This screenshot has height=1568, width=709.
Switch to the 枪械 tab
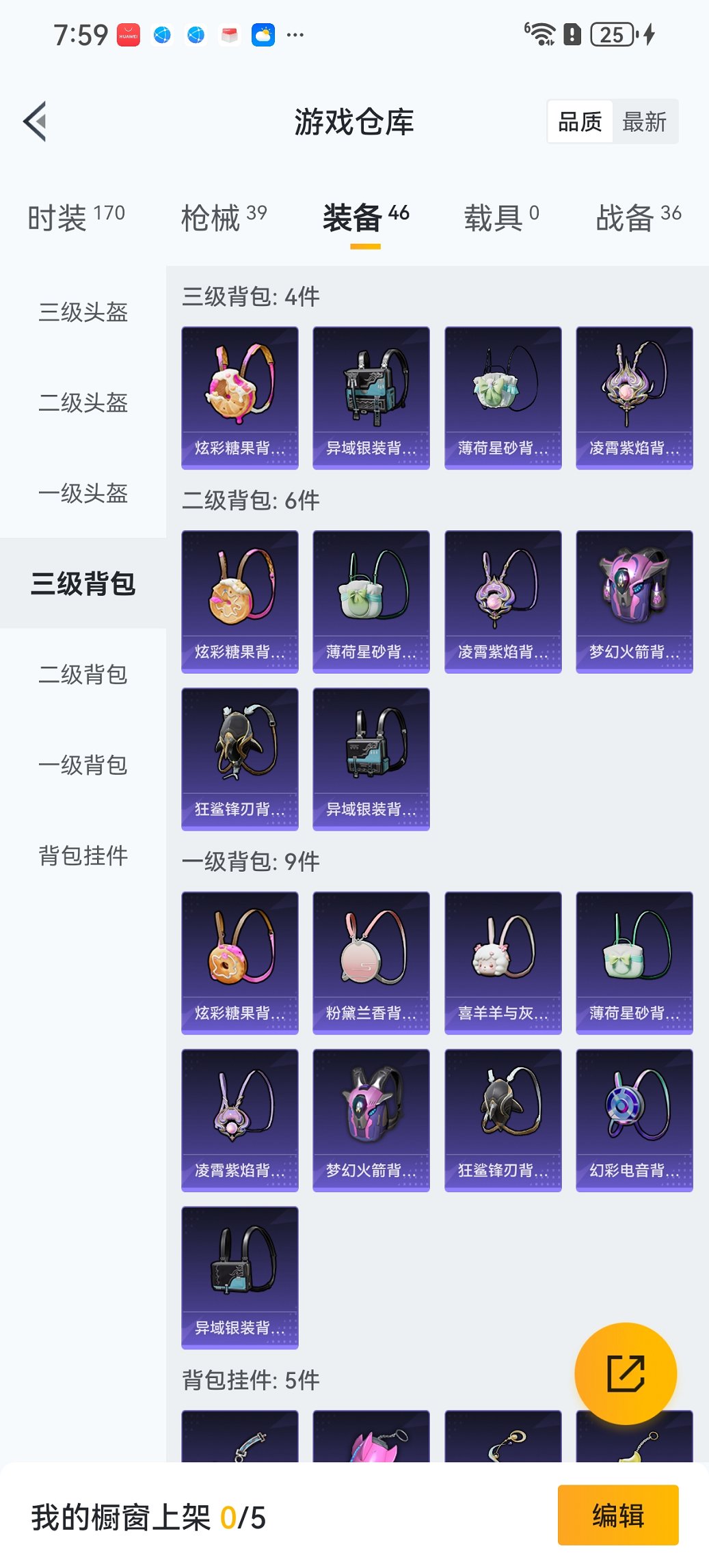pyautogui.click(x=224, y=217)
